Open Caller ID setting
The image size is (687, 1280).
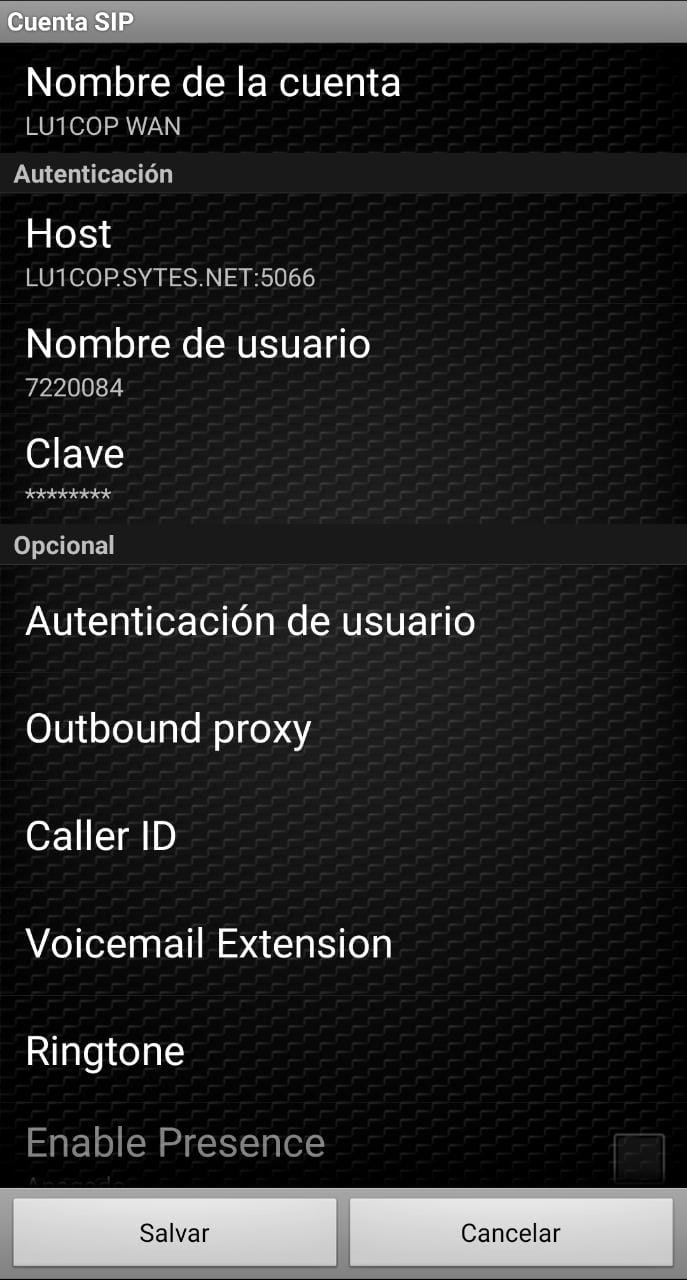click(343, 836)
